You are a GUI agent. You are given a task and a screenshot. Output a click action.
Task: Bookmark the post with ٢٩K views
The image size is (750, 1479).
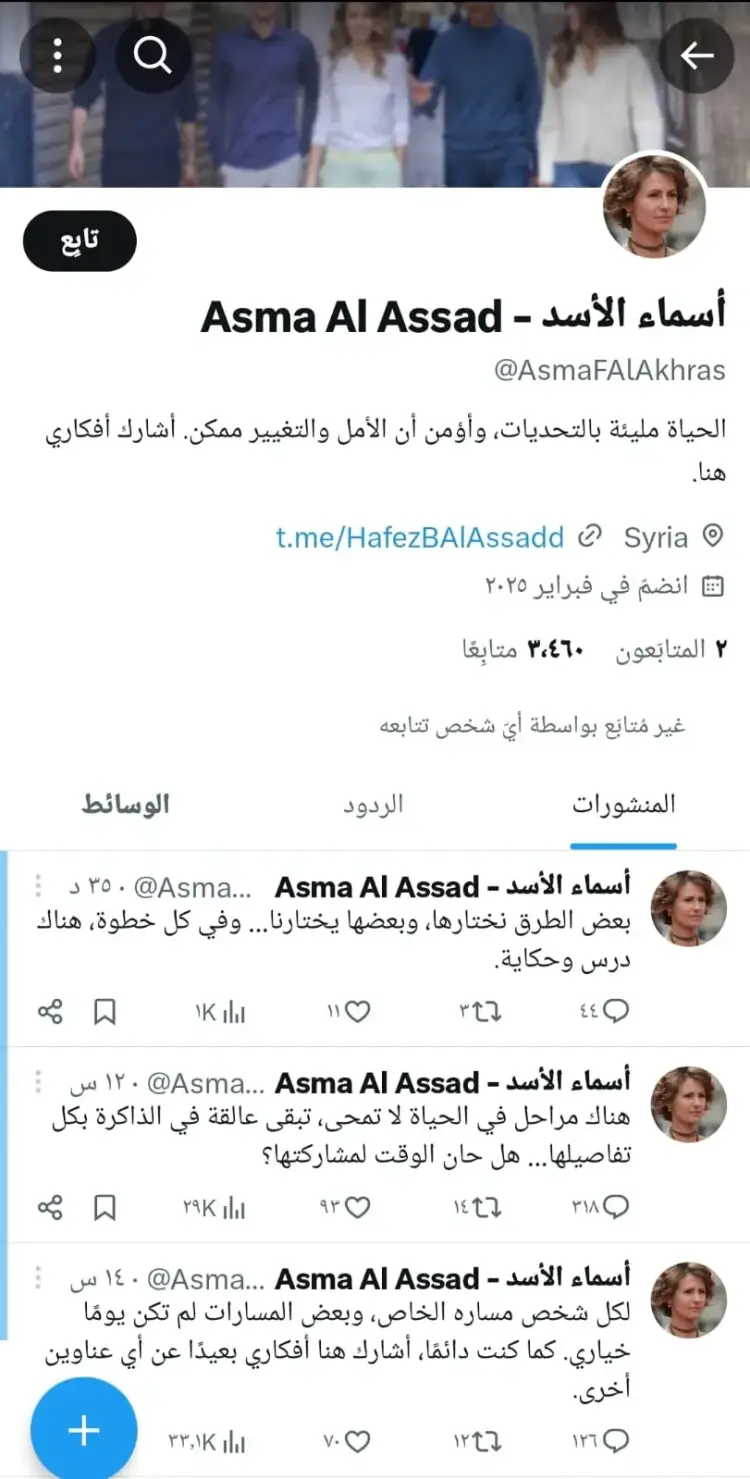coord(104,1208)
